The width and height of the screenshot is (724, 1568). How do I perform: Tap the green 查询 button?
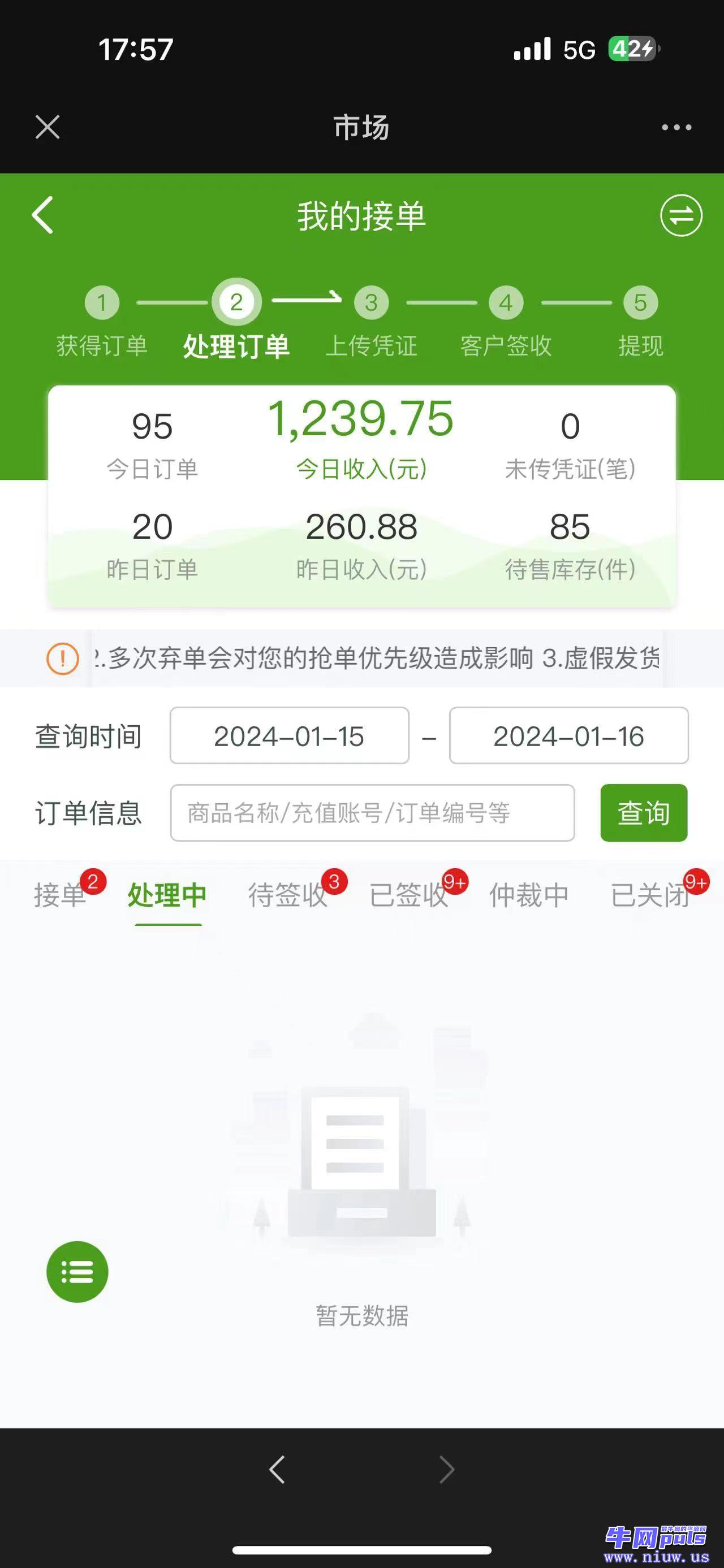(x=644, y=813)
